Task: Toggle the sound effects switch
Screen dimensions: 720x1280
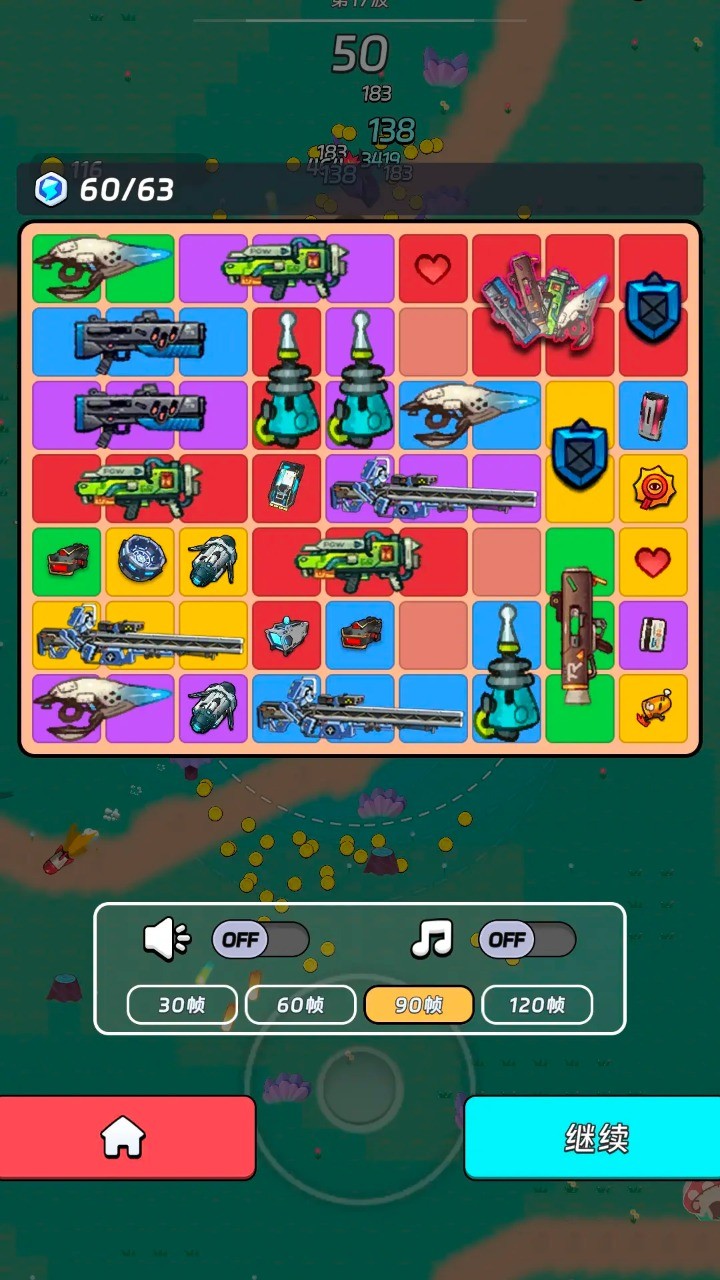Action: [260, 940]
